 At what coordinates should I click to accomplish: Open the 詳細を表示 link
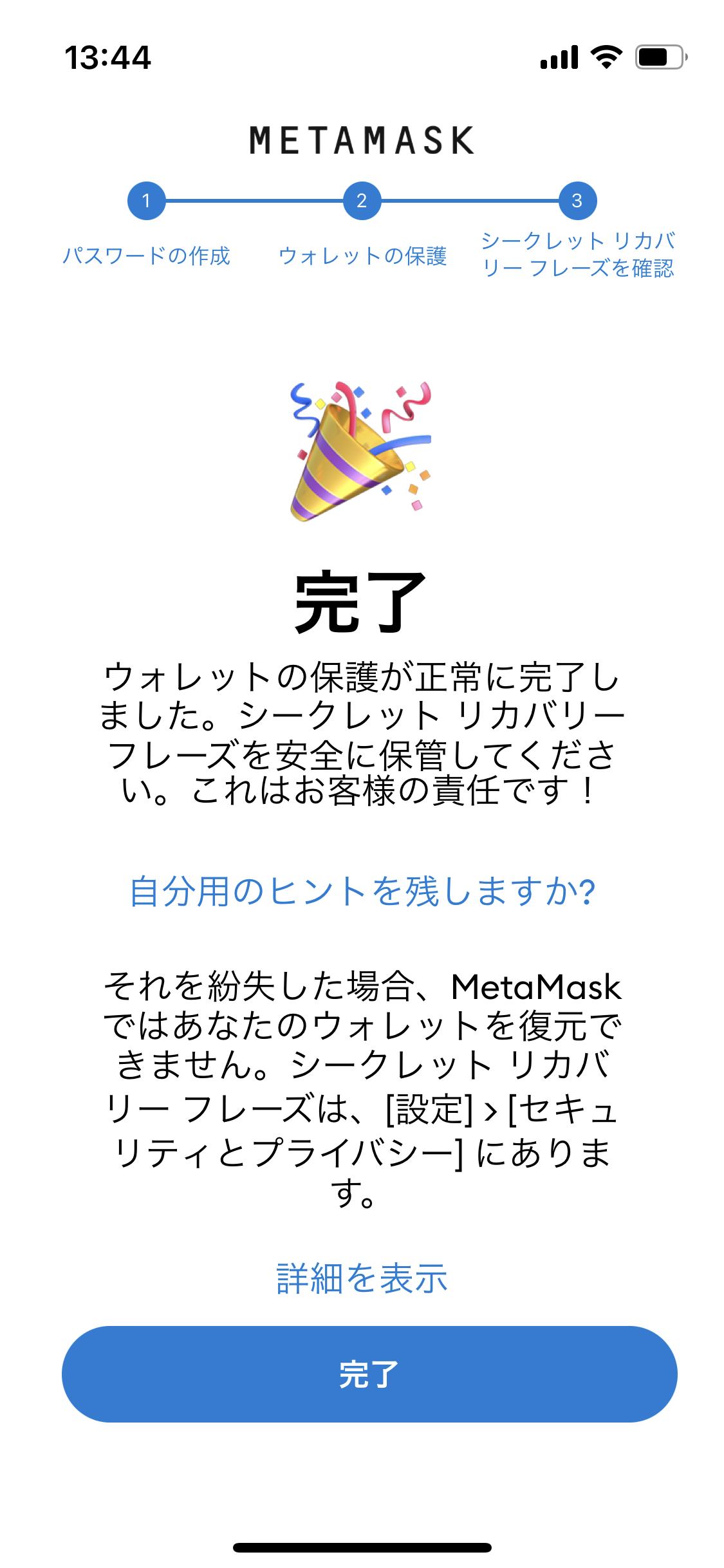(362, 1278)
